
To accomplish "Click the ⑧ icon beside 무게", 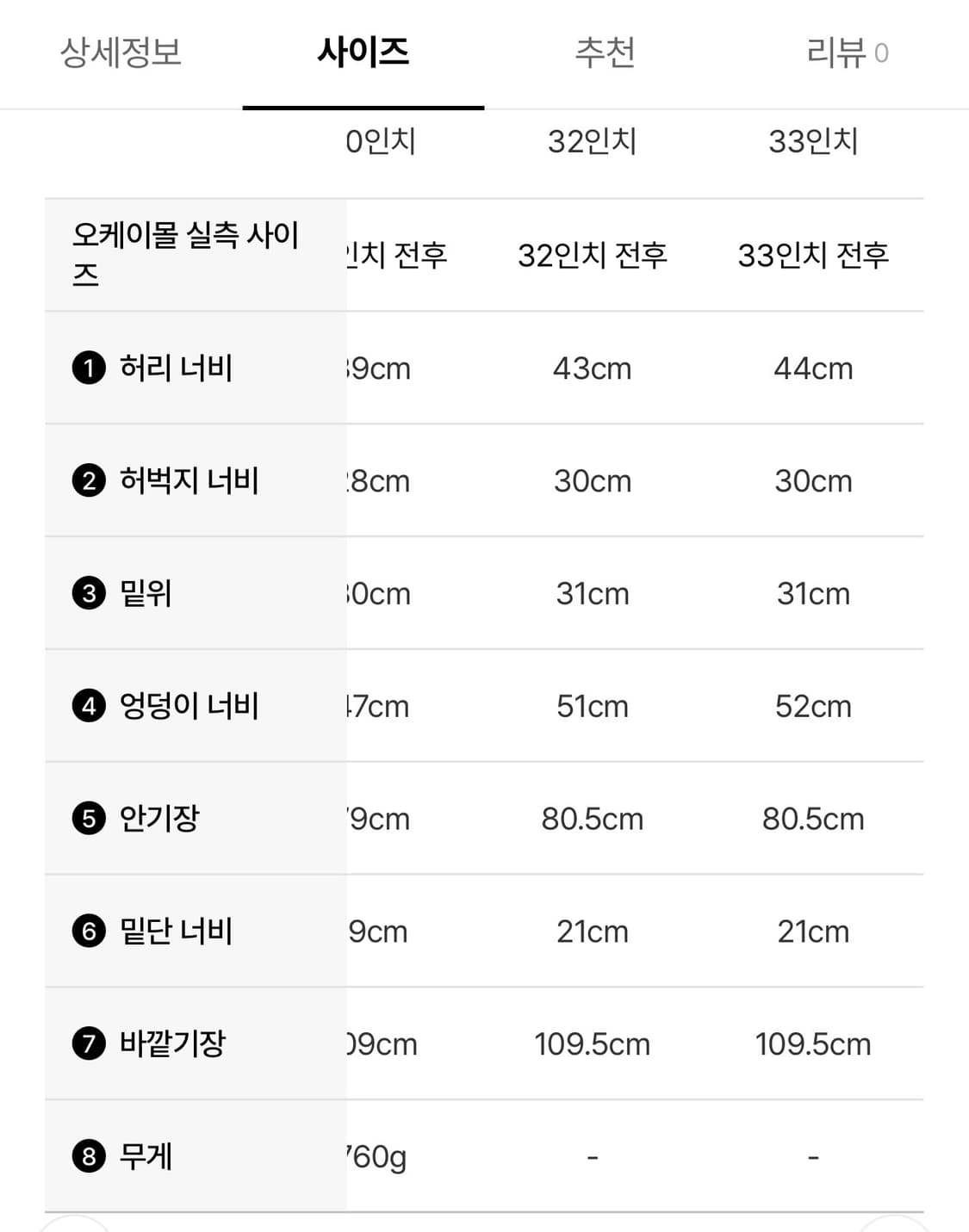I will [x=89, y=1157].
